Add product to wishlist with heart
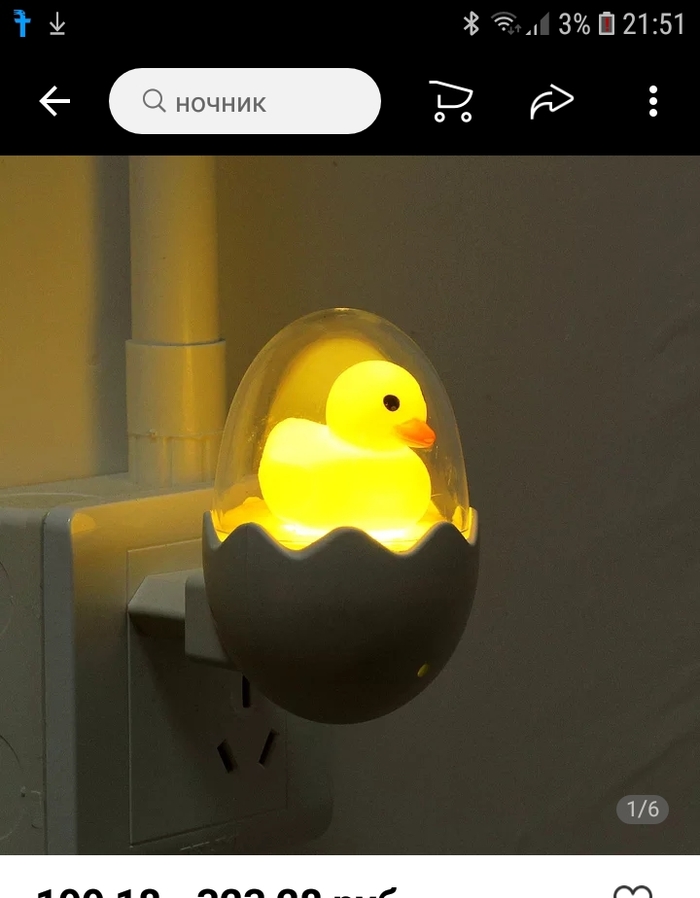Image resolution: width=700 pixels, height=898 pixels. [632, 889]
